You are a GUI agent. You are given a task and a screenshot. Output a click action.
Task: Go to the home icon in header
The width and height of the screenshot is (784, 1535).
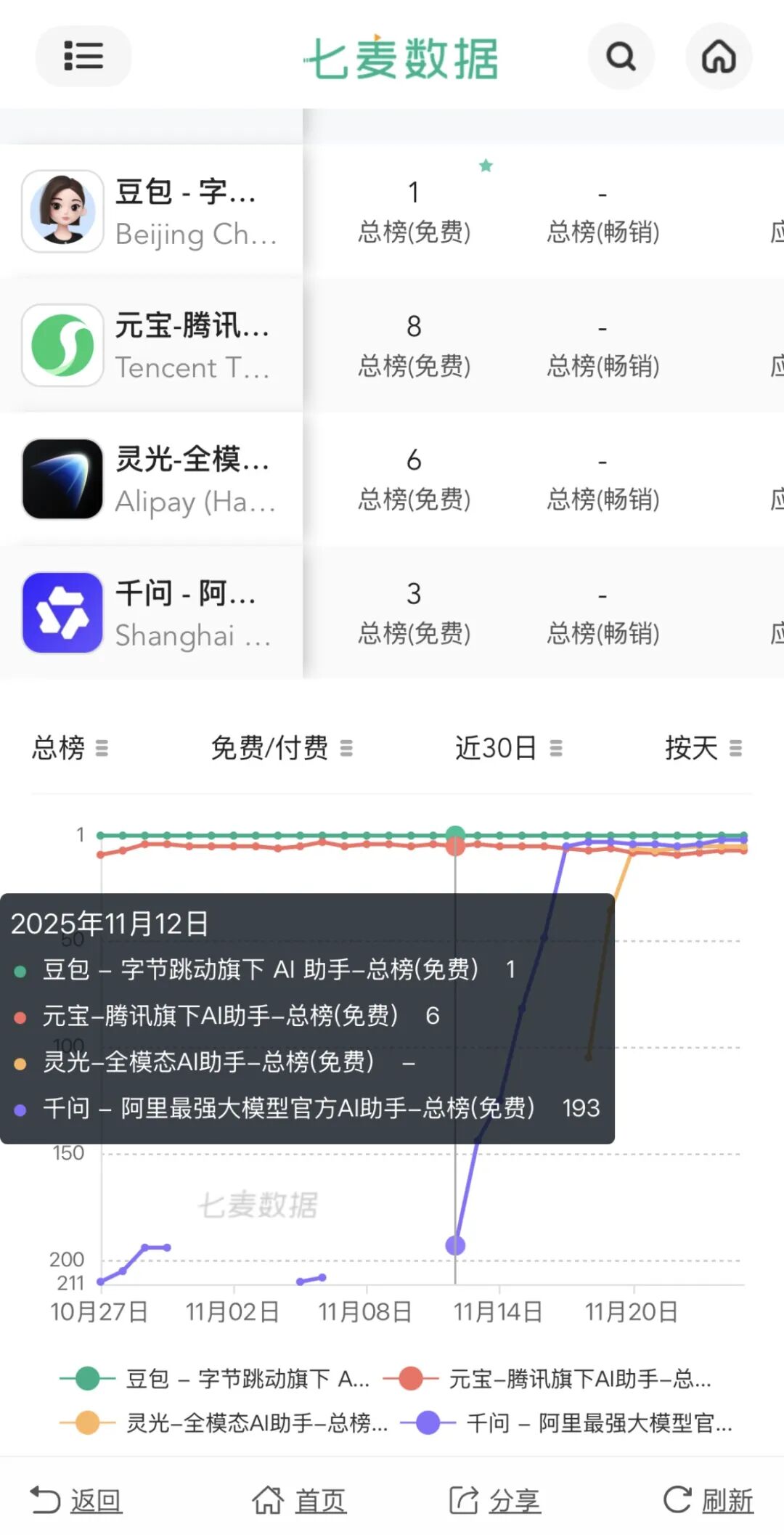[719, 56]
